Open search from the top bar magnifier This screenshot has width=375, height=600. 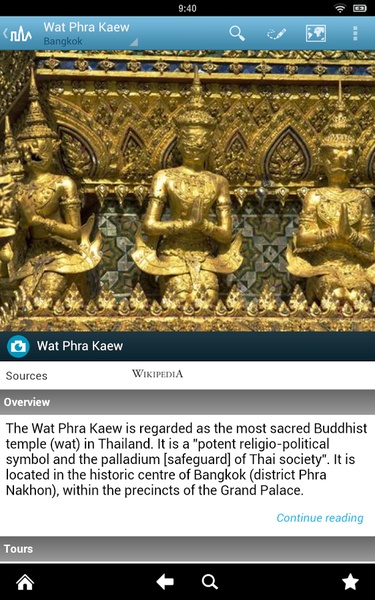point(237,34)
